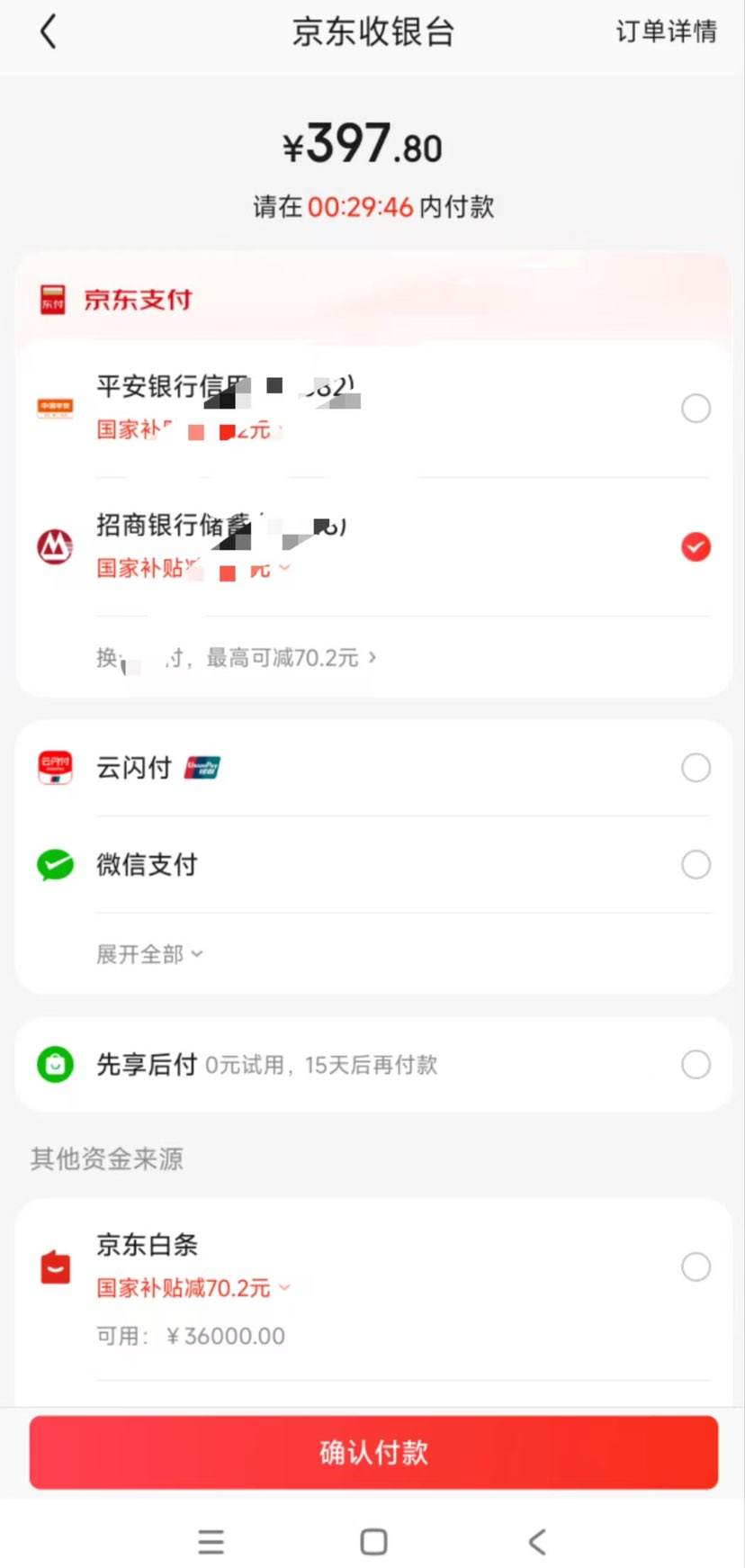
Task: Deselect the checked 招商银行储蓄卡 radio button
Action: pyautogui.click(x=696, y=546)
